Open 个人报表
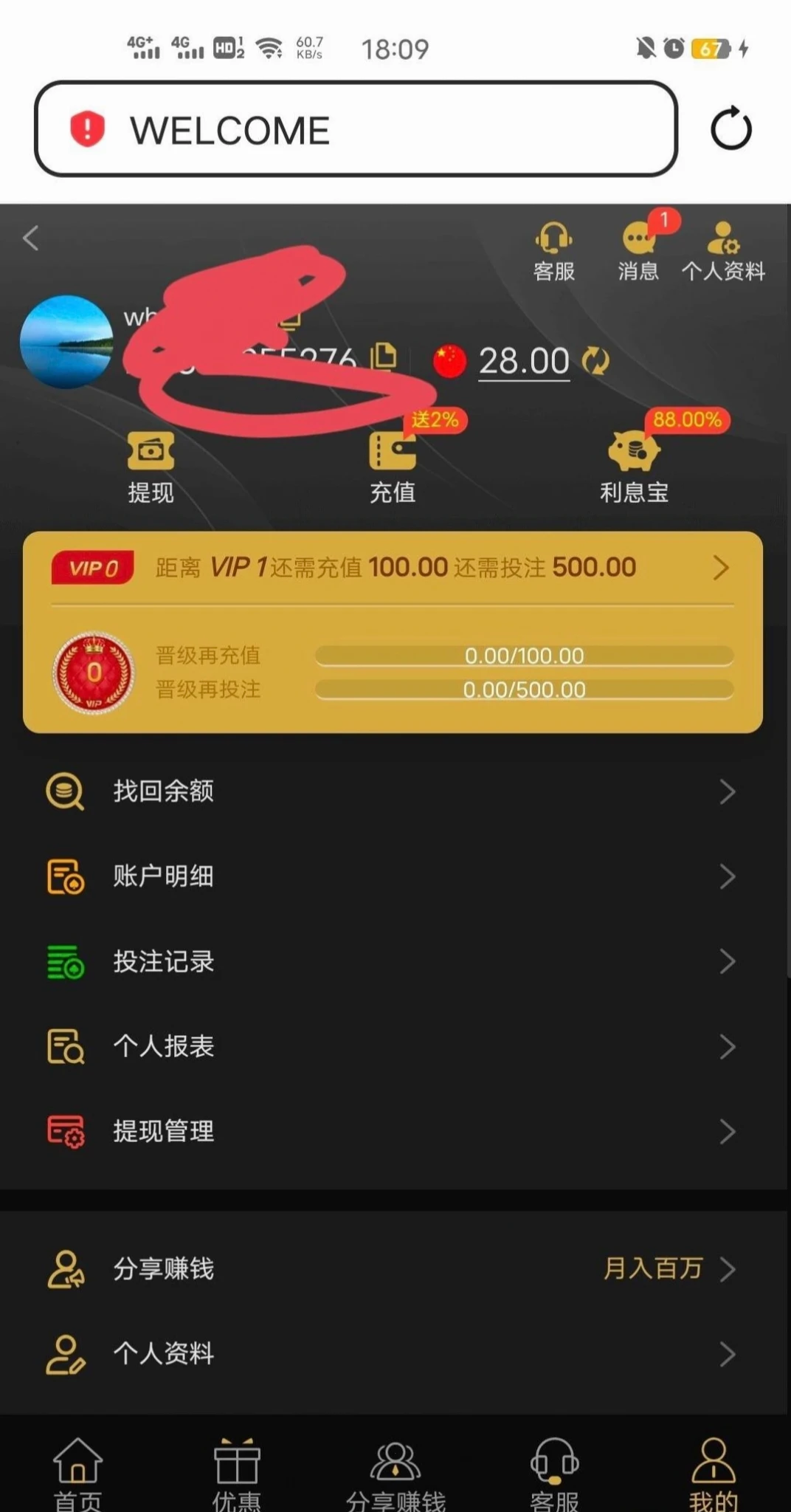 (x=393, y=1046)
